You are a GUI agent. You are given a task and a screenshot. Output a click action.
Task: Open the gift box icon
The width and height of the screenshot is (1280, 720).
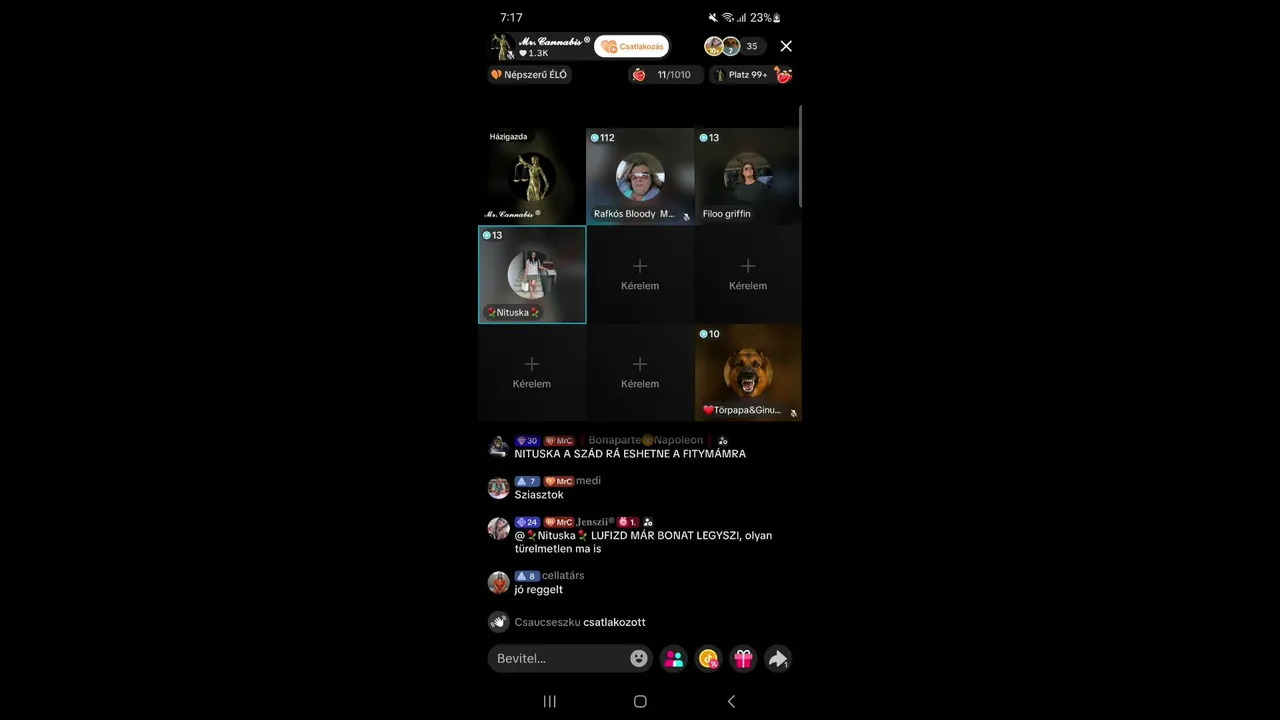tap(743, 658)
